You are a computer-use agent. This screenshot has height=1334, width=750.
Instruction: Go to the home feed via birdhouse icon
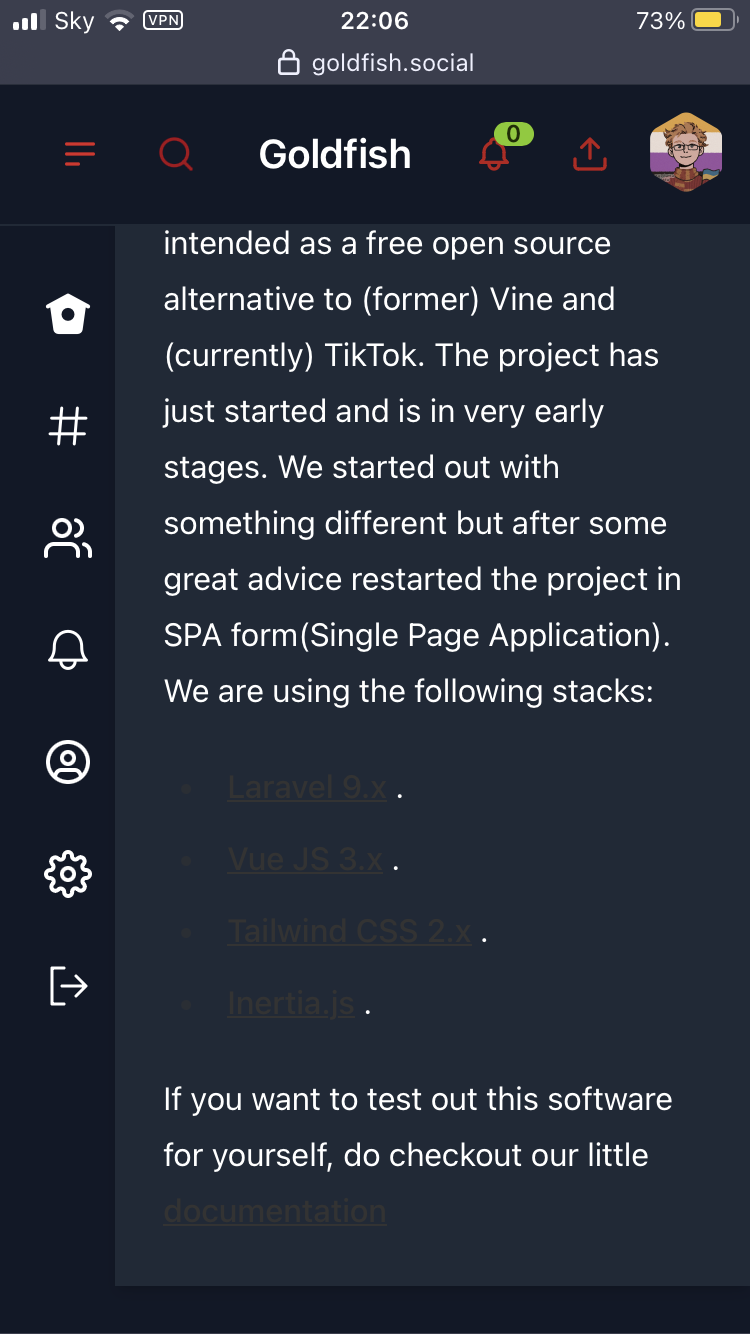67,313
